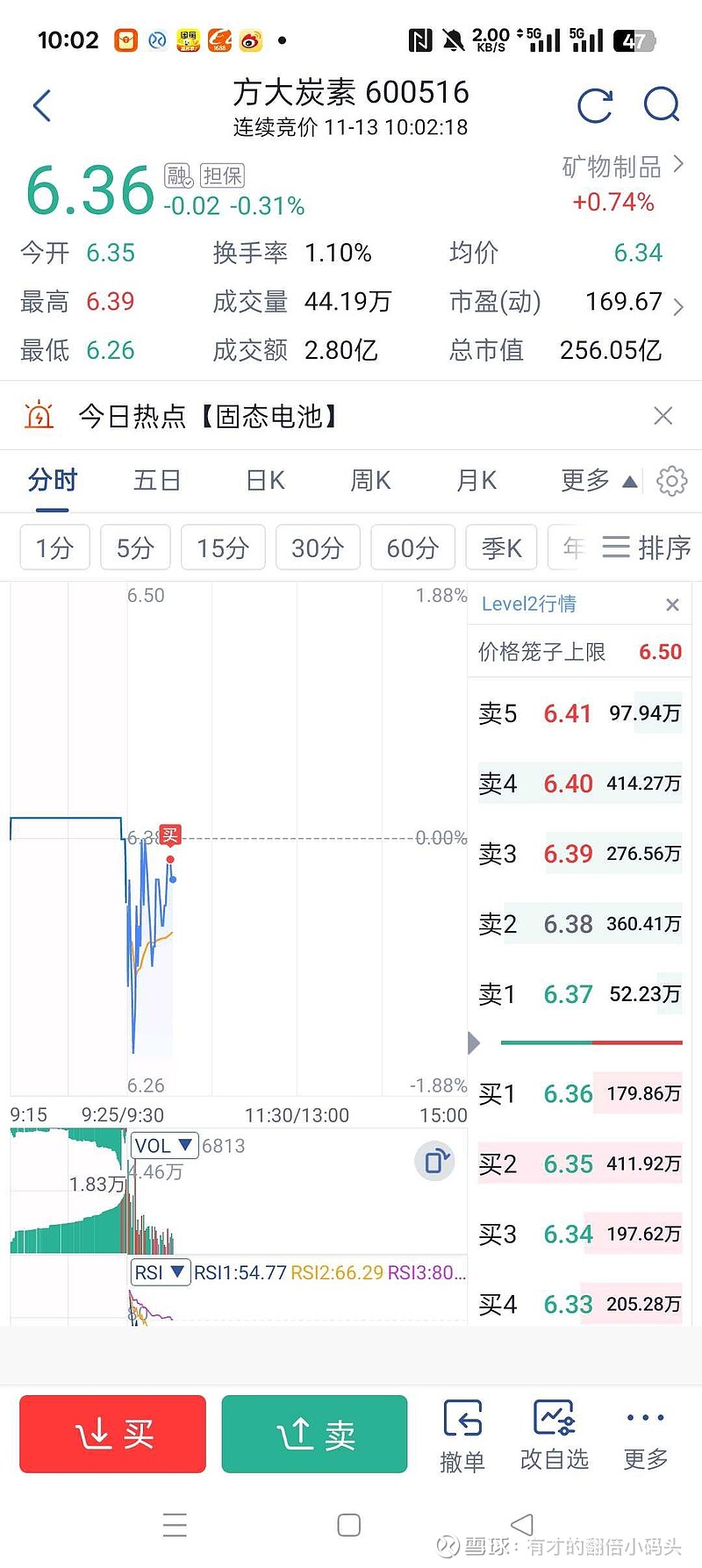
Task: Close the 今日热点 hot topic banner
Action: (663, 415)
